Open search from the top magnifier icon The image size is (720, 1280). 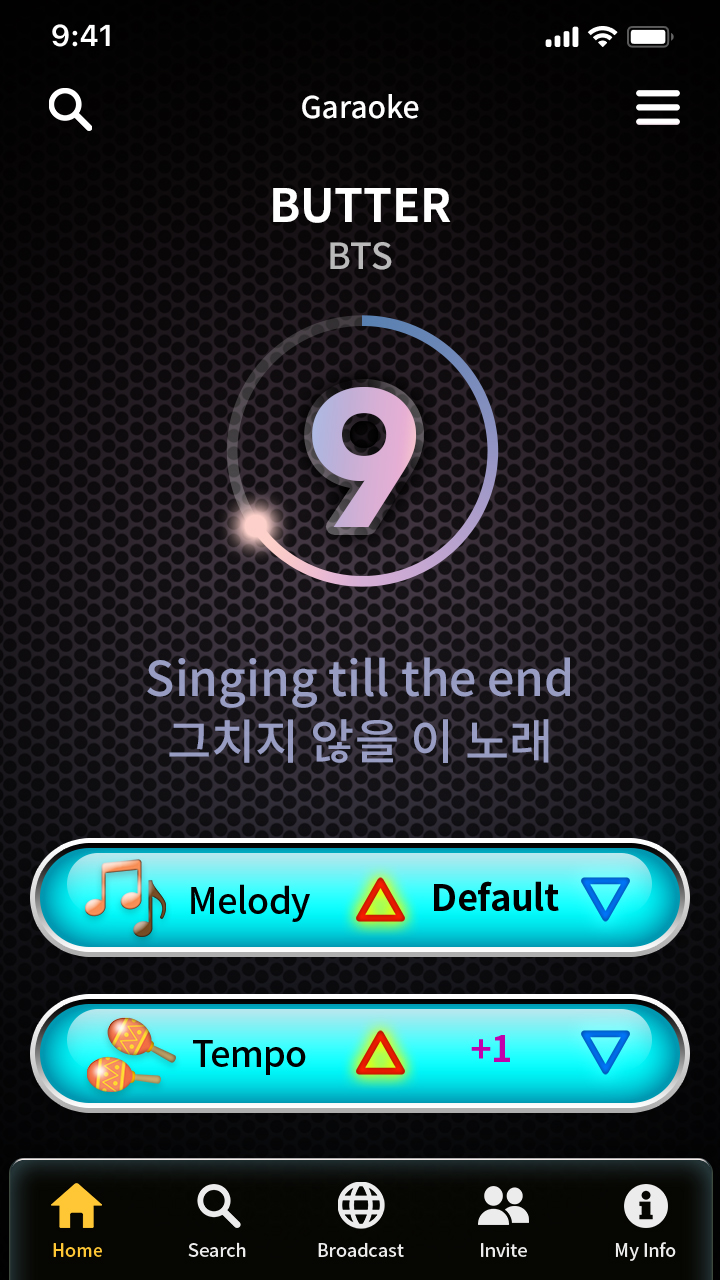[70, 108]
